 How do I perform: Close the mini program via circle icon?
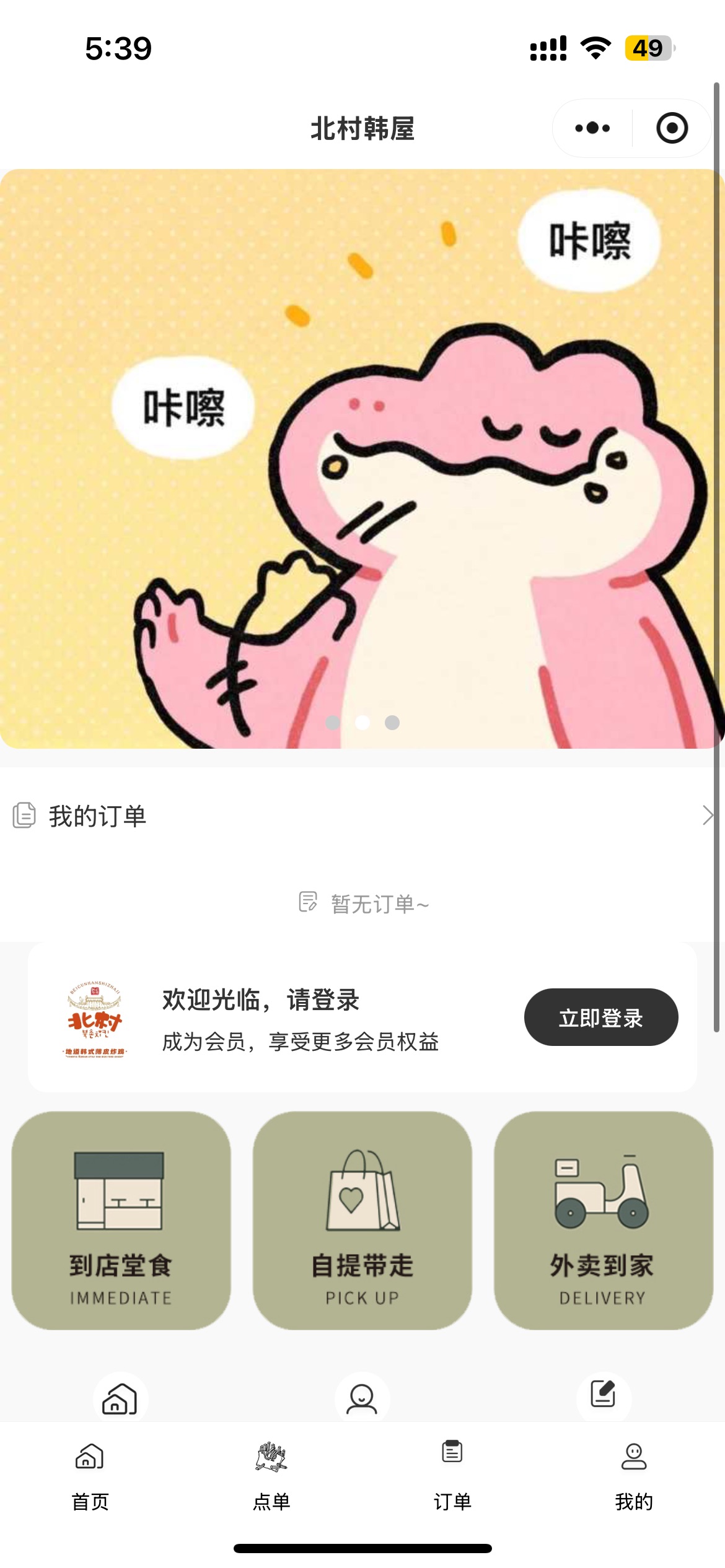672,128
